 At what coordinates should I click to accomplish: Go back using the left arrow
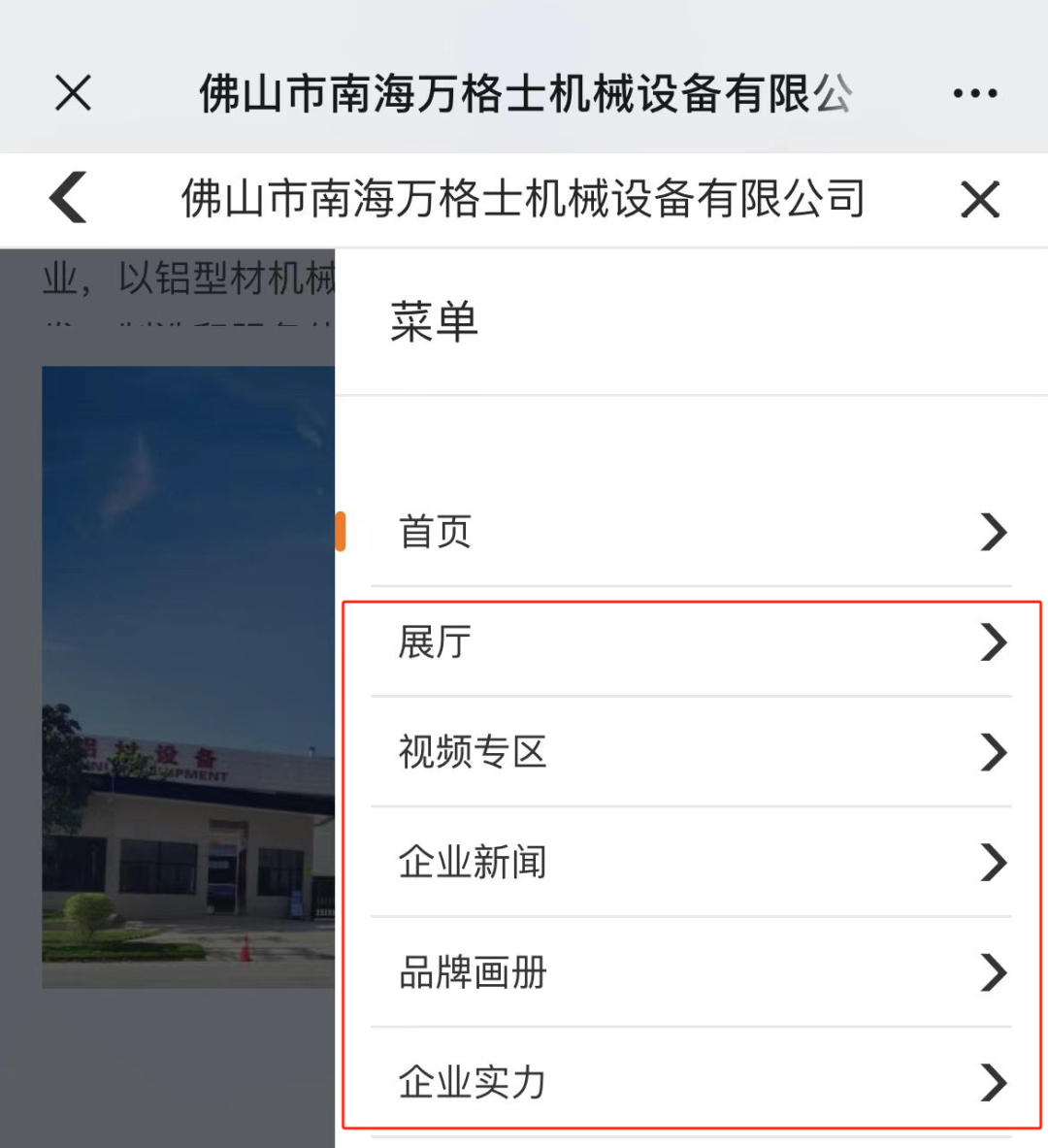69,198
